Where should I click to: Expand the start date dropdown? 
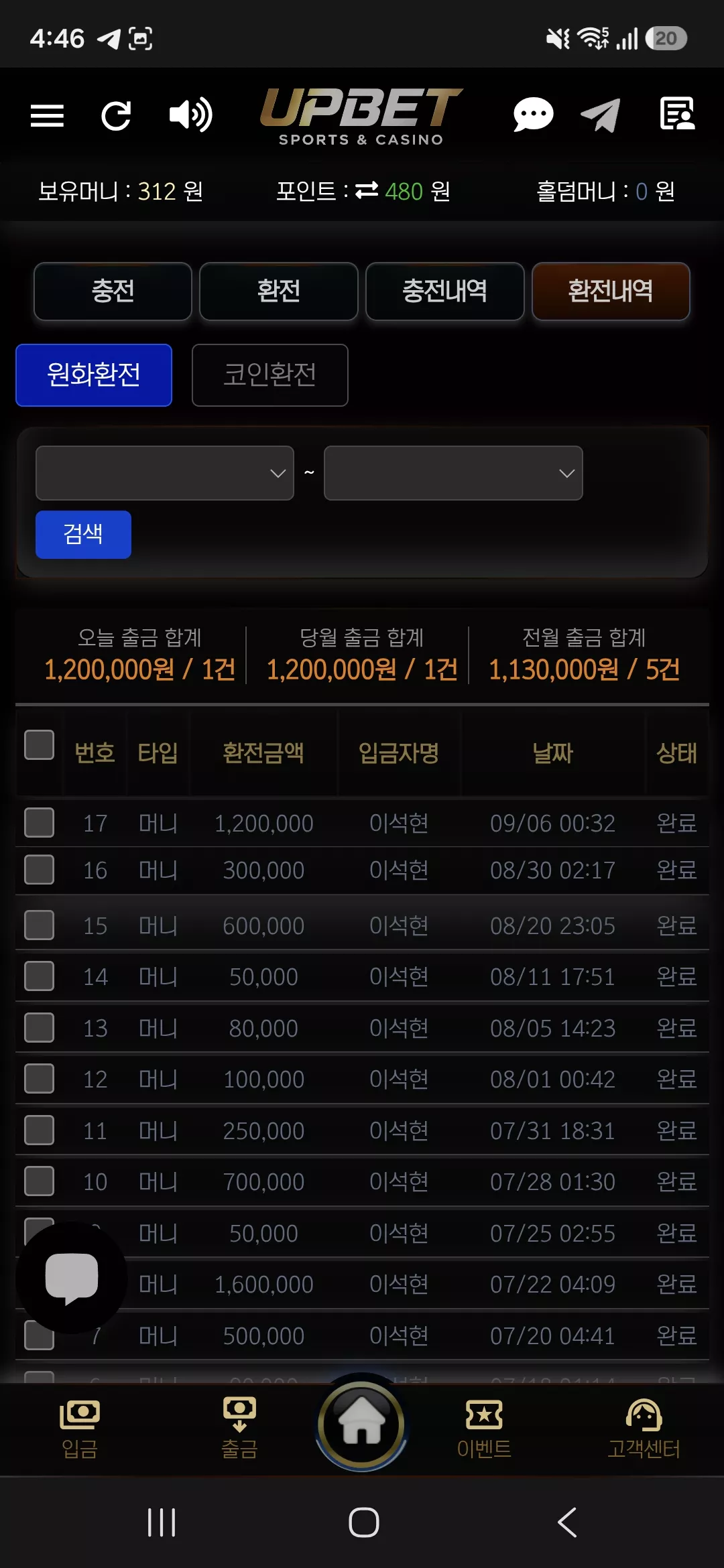coord(165,473)
